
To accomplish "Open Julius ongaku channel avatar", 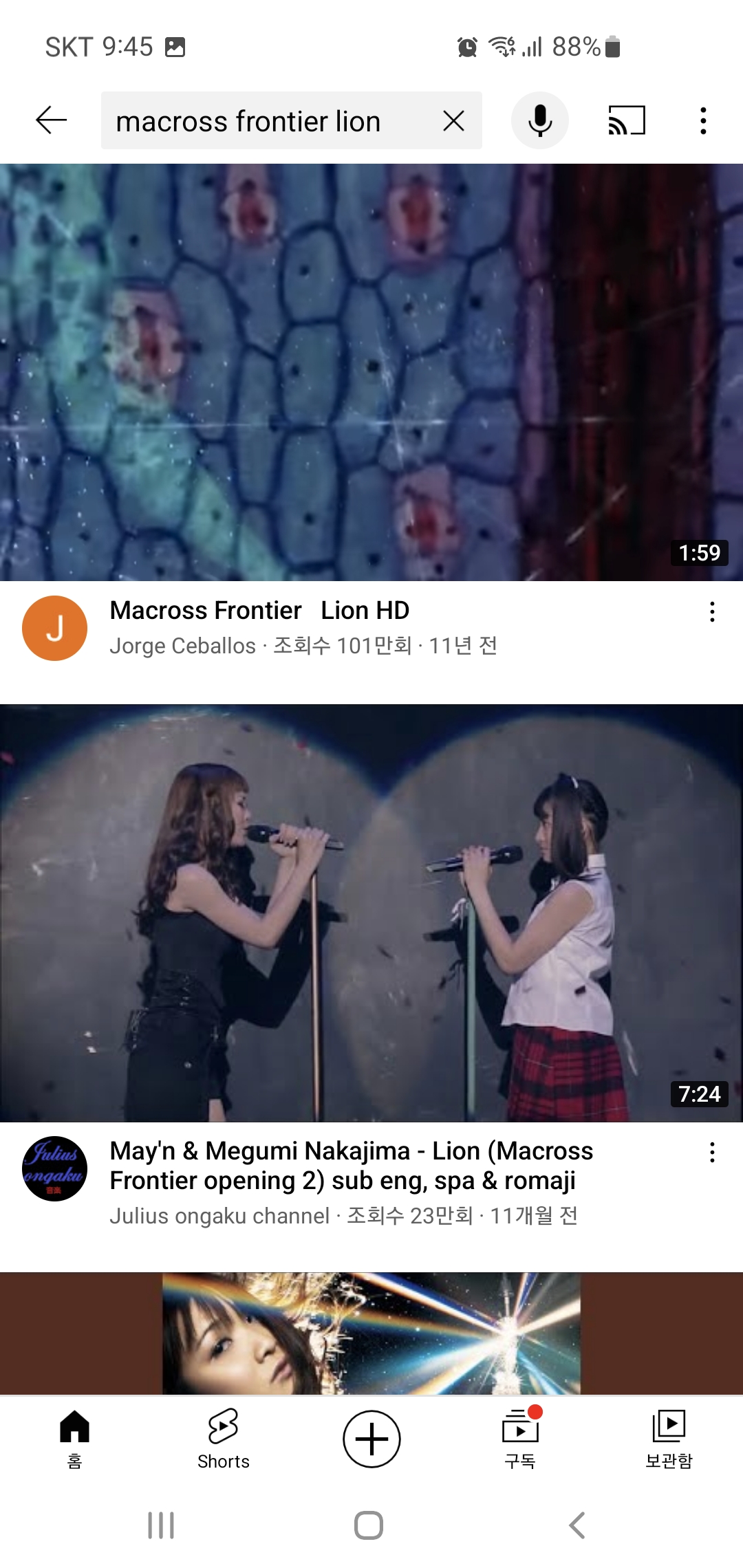I will pyautogui.click(x=55, y=1169).
